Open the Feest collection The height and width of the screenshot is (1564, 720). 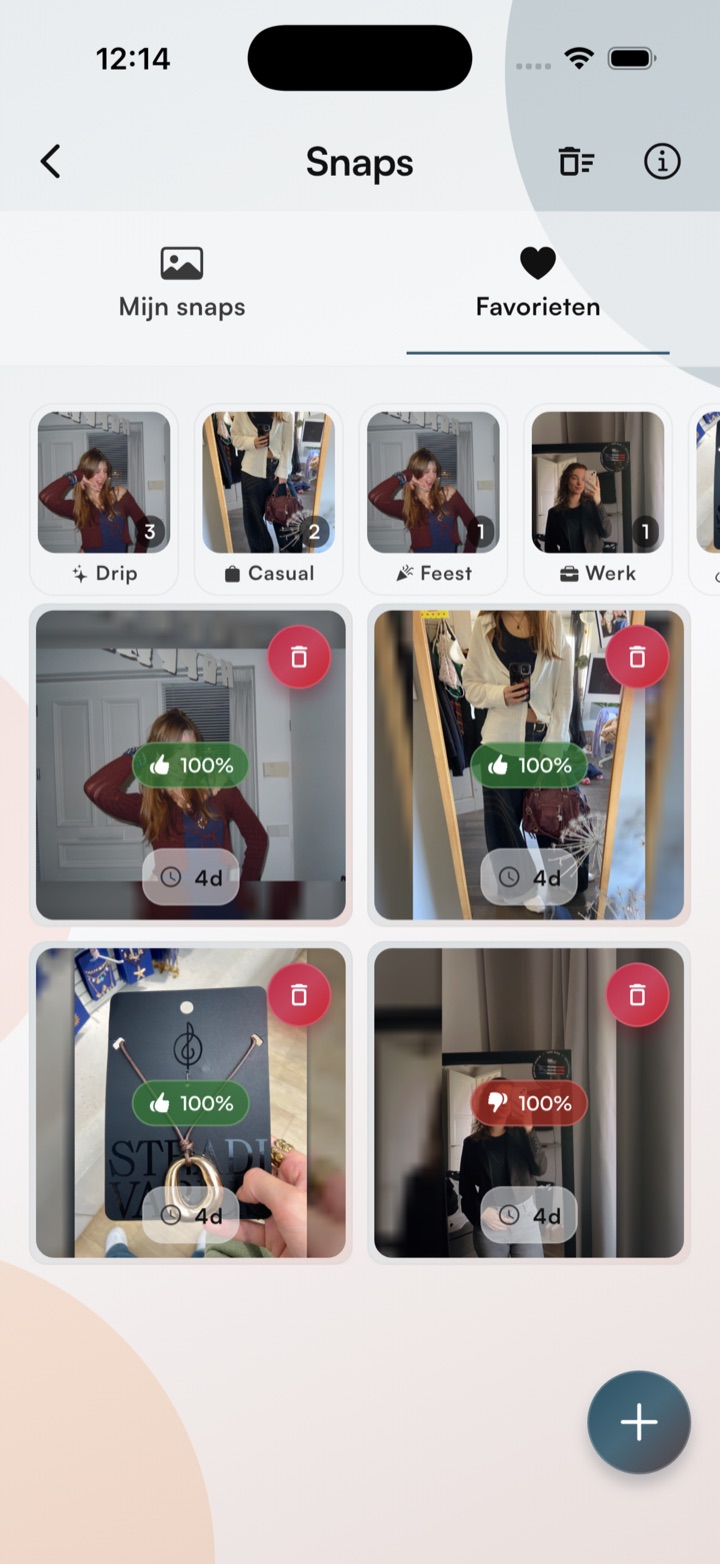point(433,499)
